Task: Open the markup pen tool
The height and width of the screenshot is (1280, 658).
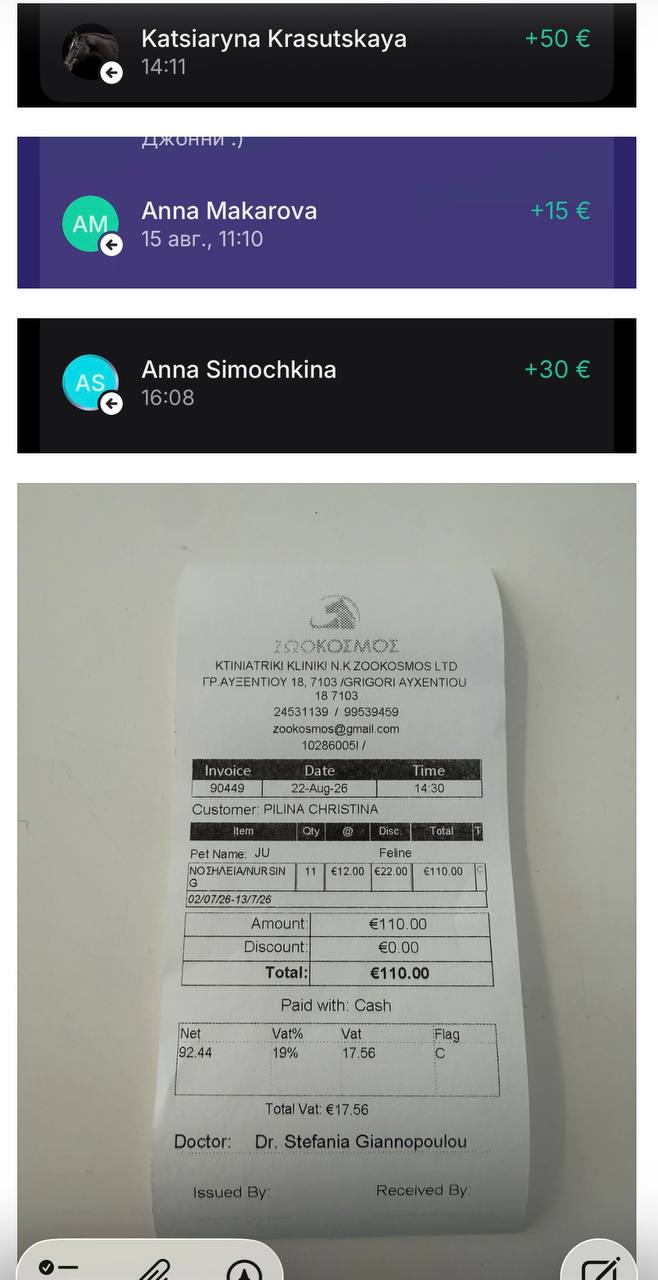Action: tap(244, 1270)
